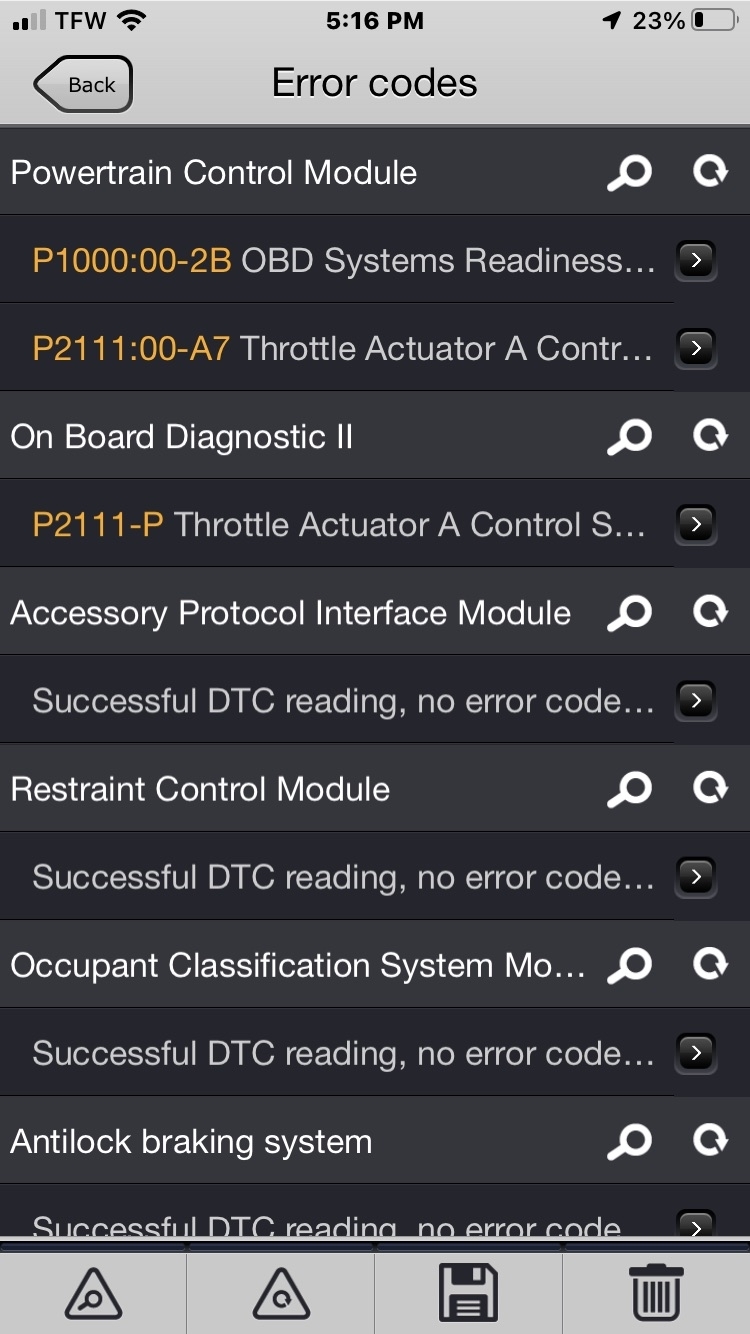This screenshot has width=750, height=1334.
Task: Search Powertrain Control Module codes
Action: tap(630, 172)
